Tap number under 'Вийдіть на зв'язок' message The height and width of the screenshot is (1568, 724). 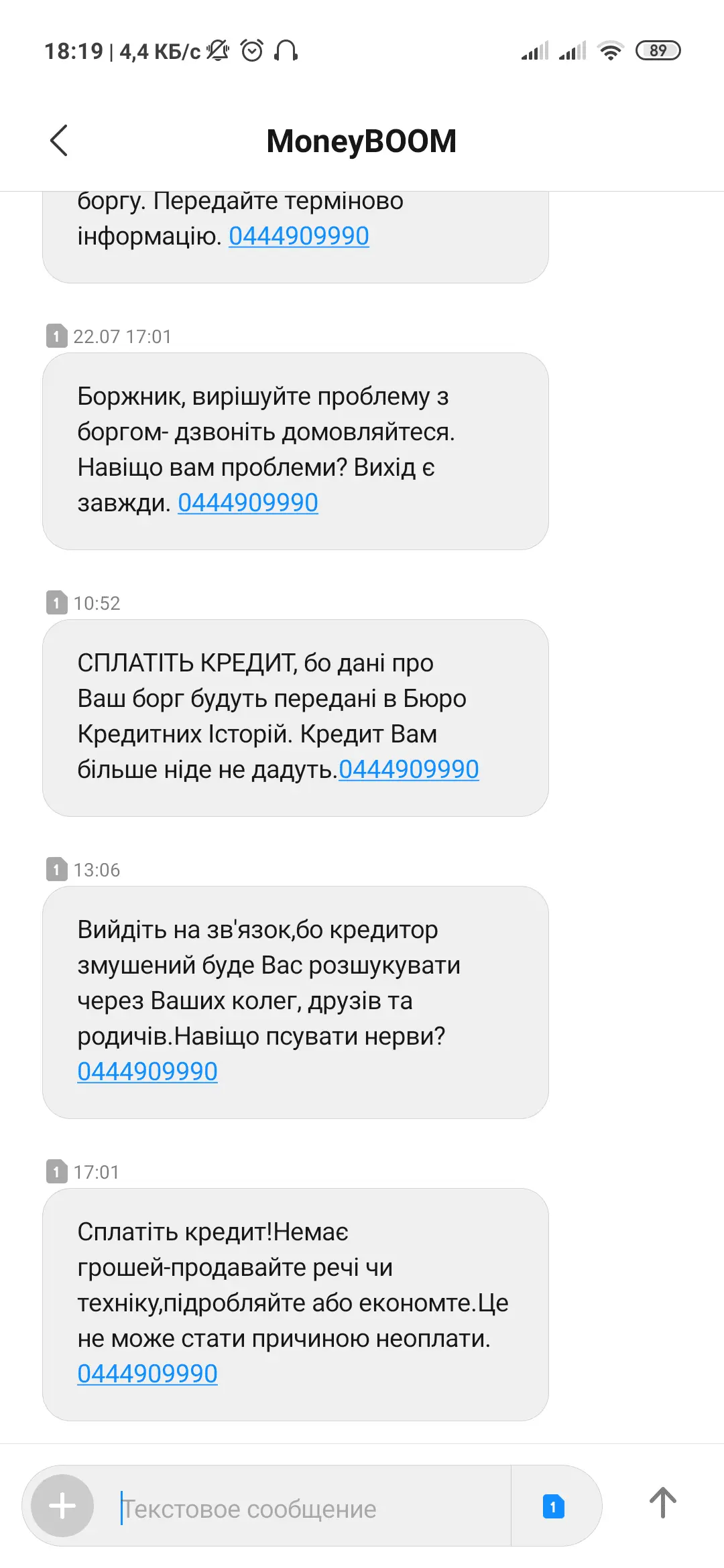[x=147, y=1071]
